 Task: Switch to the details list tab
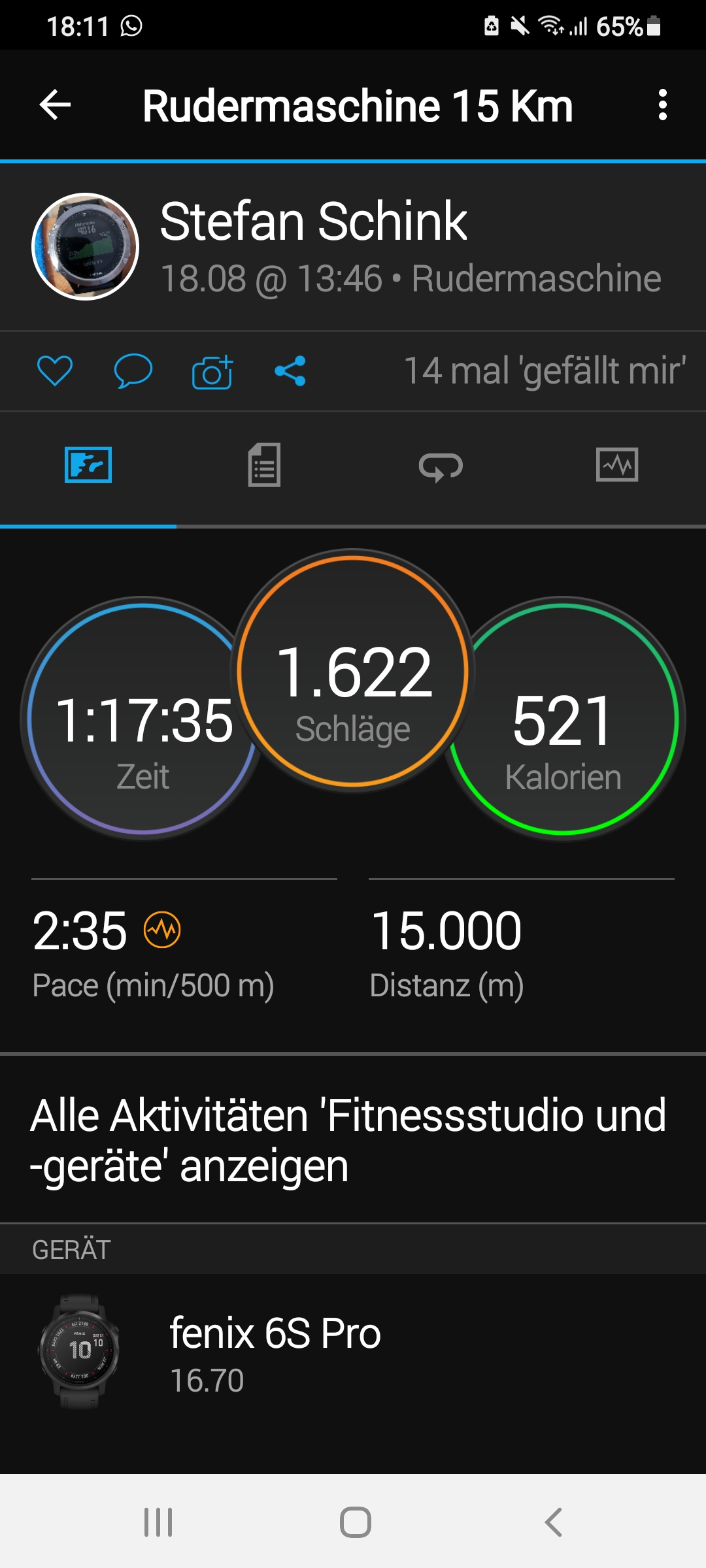tap(264, 465)
